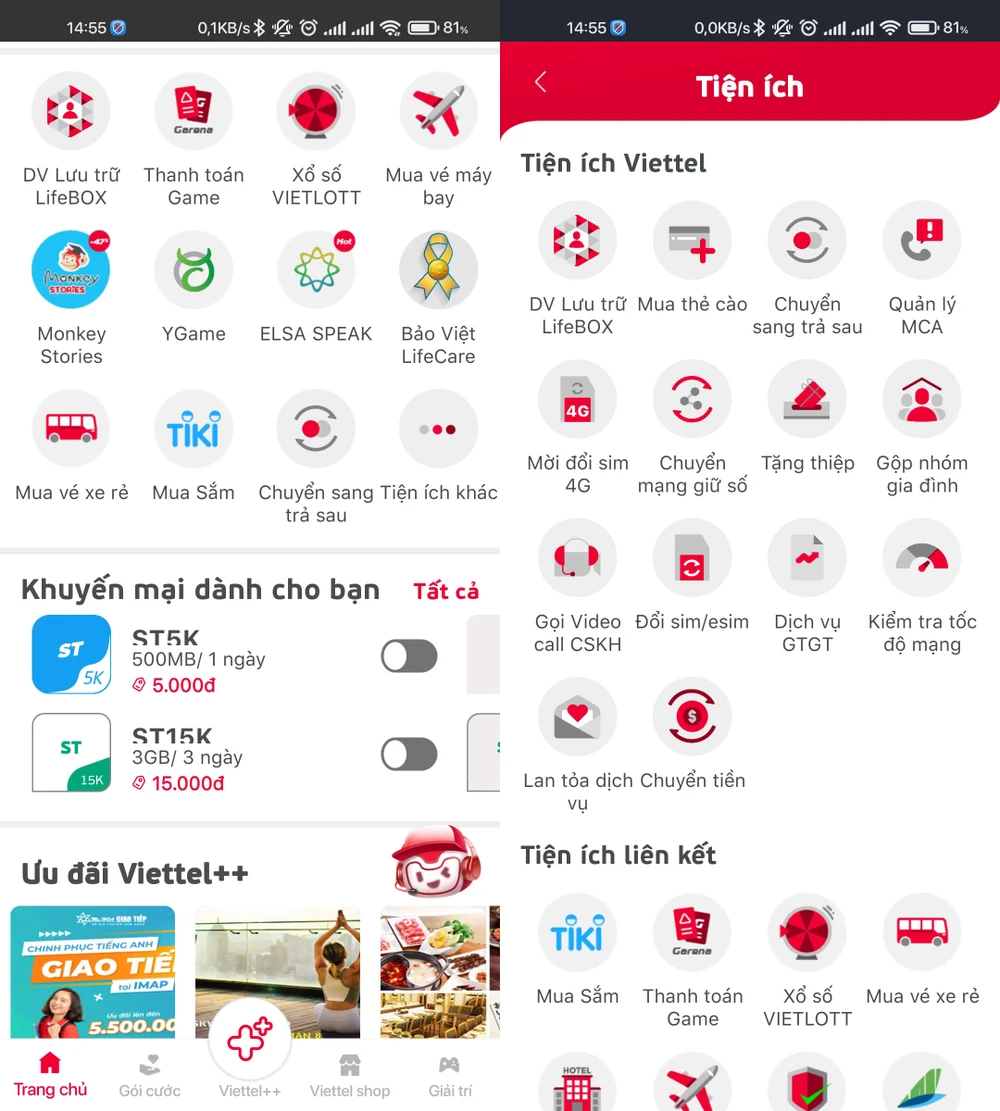Open Monkey Stories
This screenshot has height=1111, width=1000.
71,270
